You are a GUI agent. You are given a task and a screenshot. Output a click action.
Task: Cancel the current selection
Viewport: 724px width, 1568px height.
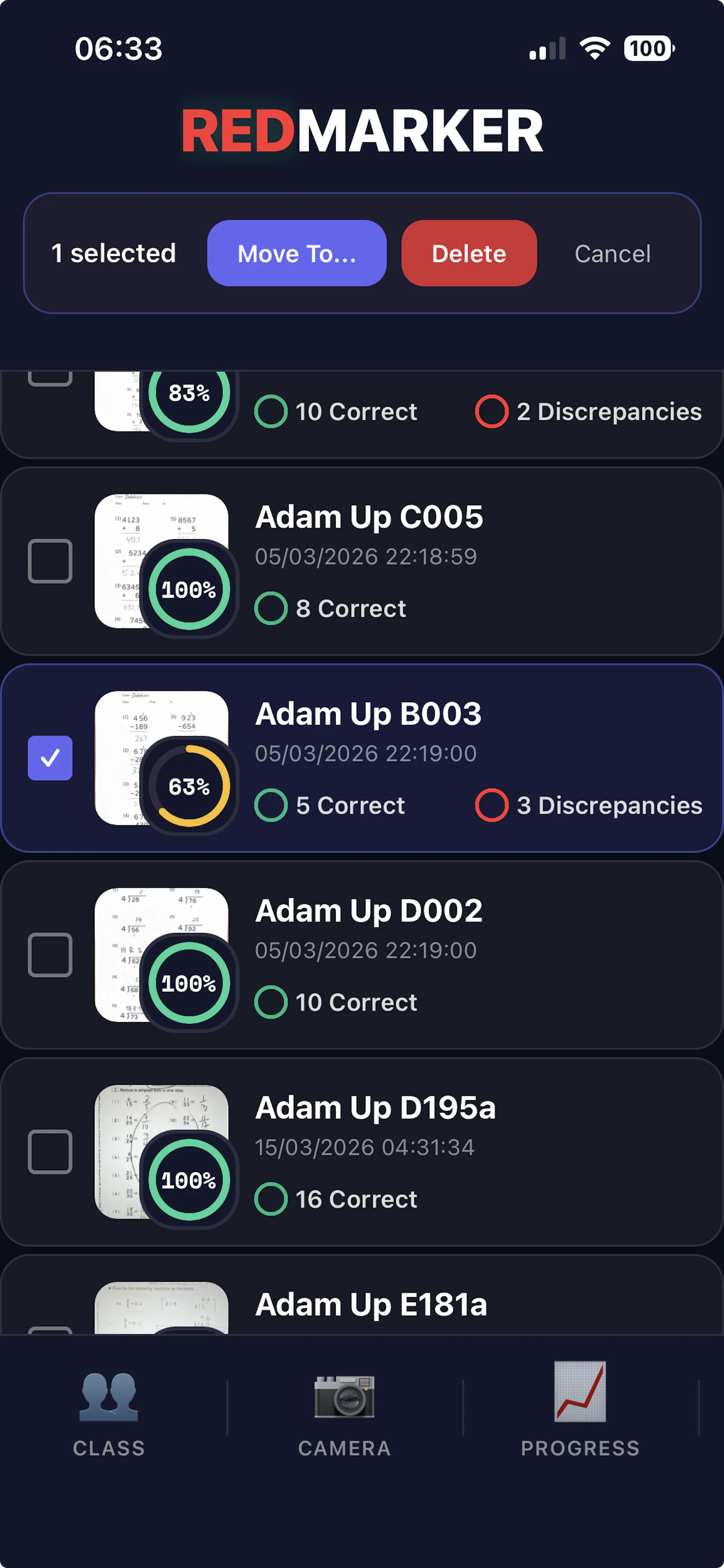click(x=612, y=253)
